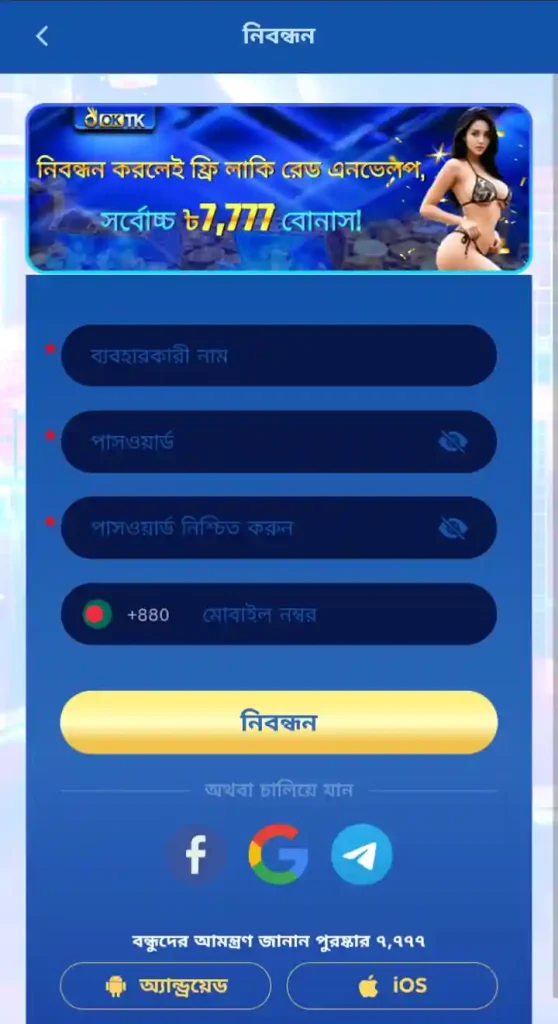Continue with Telegram
This screenshot has height=1024, width=558.
tap(362, 854)
